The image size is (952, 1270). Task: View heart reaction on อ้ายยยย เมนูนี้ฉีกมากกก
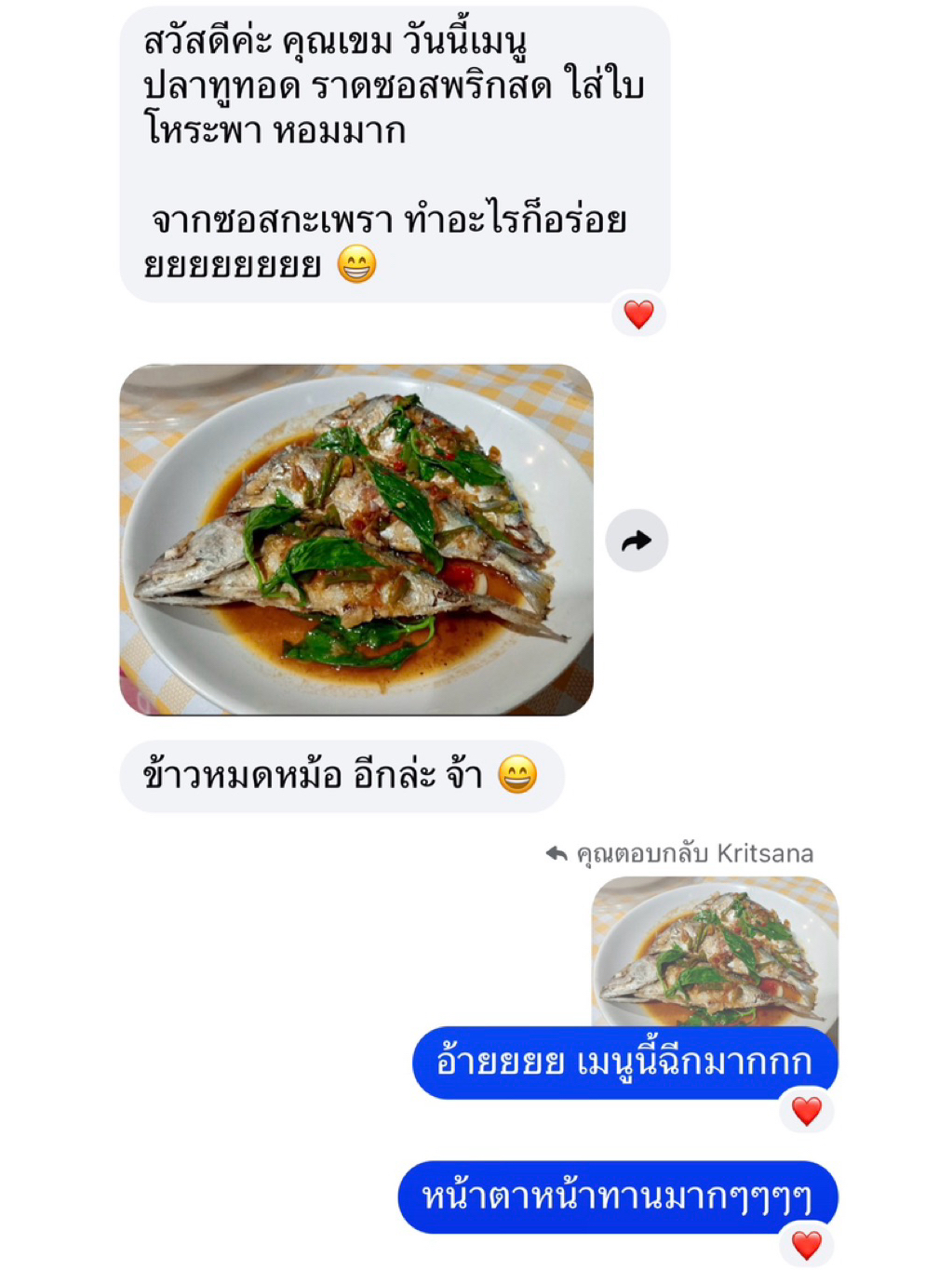tap(806, 1111)
